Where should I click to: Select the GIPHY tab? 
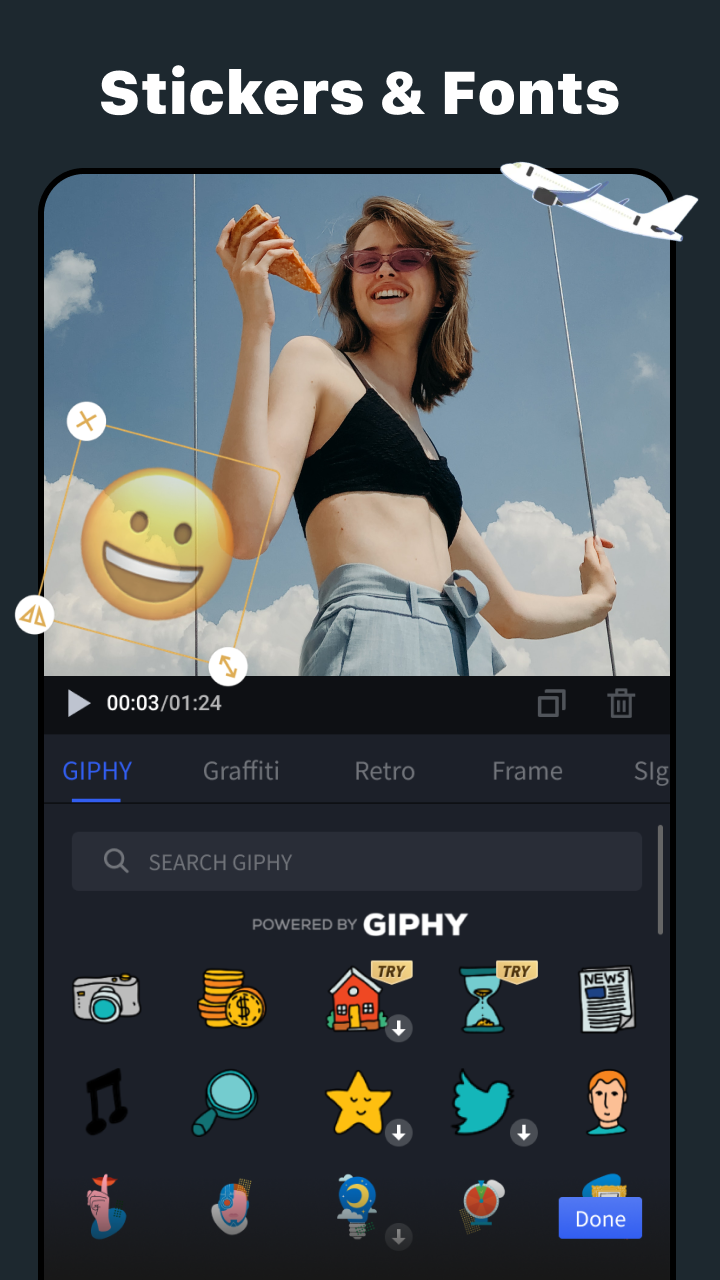(x=97, y=770)
